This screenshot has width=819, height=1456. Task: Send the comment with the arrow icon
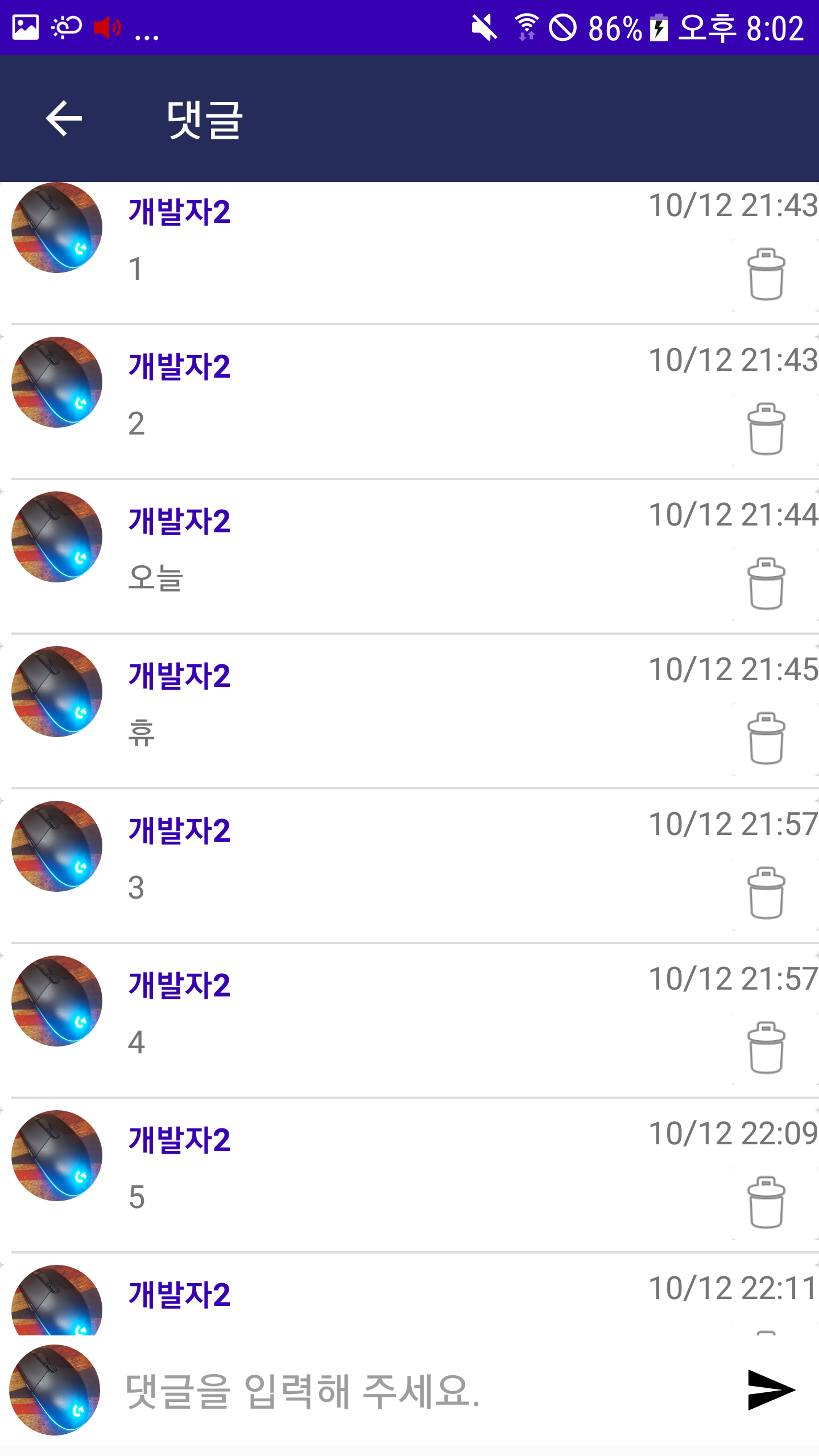tap(771, 1390)
